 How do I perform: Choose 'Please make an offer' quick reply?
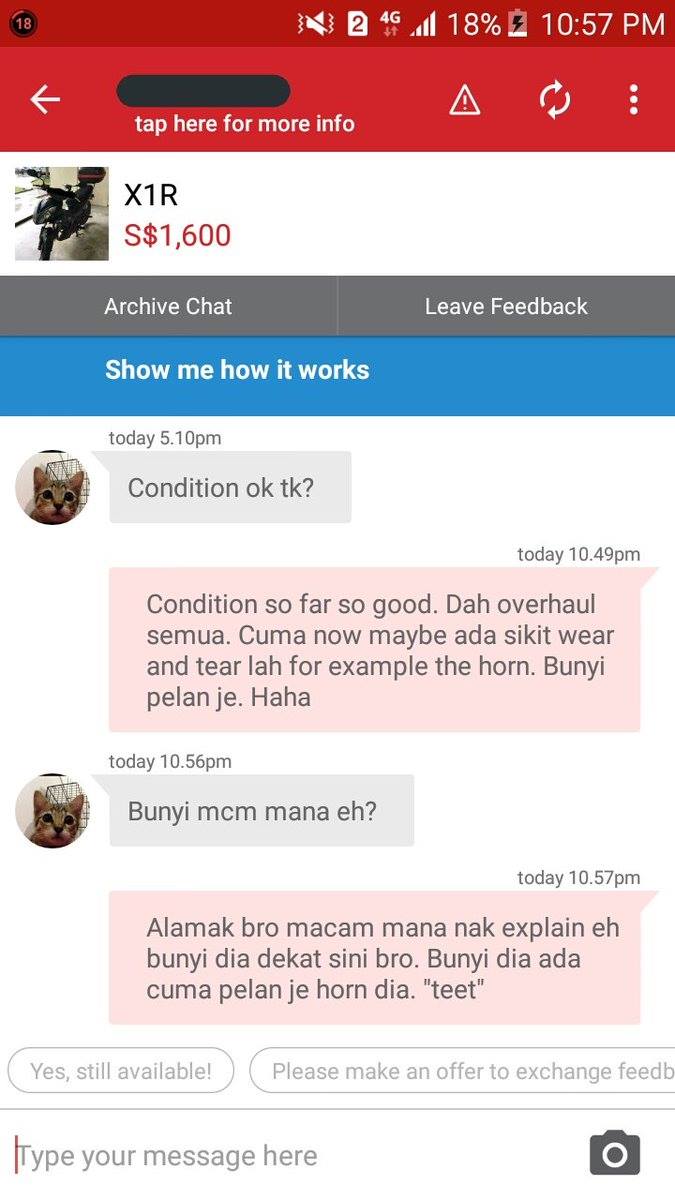click(x=462, y=1071)
